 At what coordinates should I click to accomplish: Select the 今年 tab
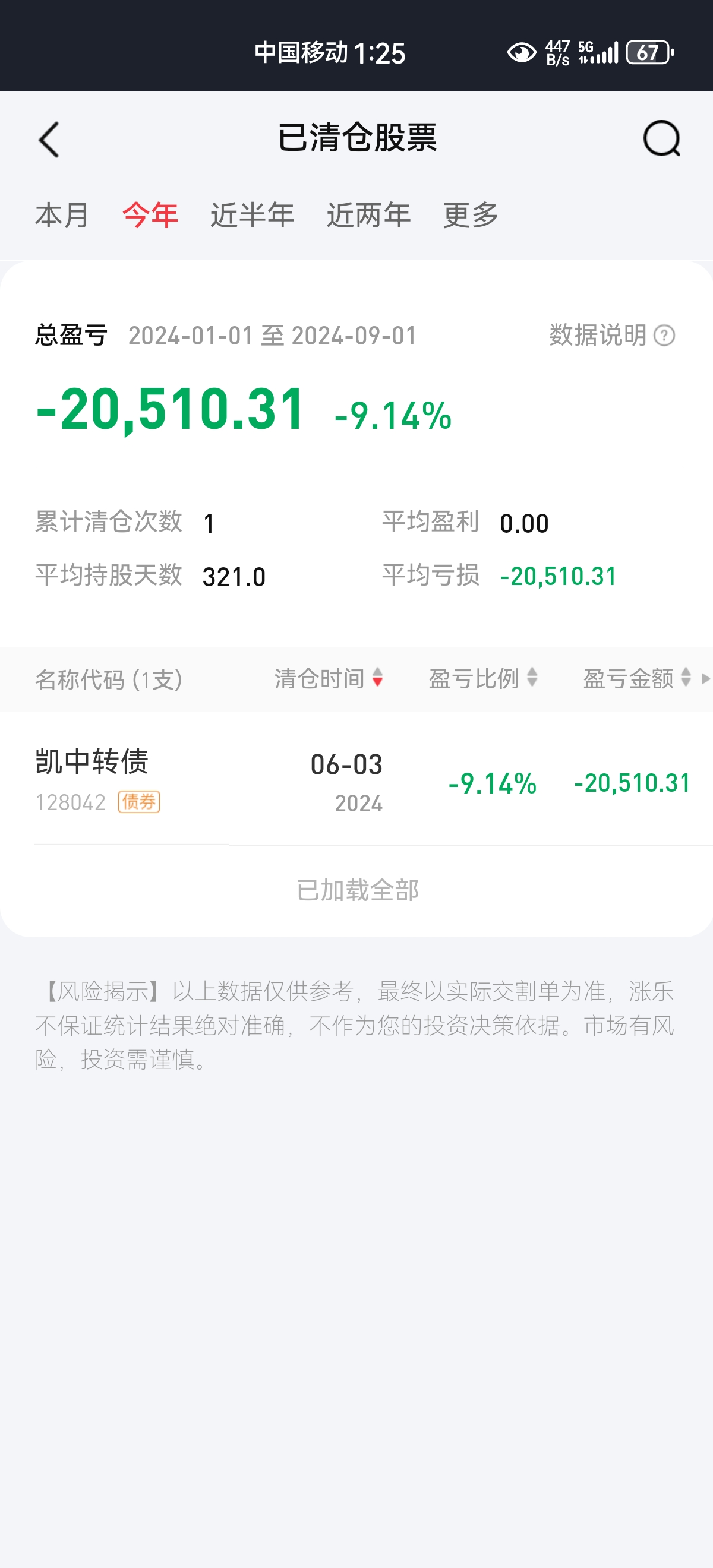coord(150,216)
